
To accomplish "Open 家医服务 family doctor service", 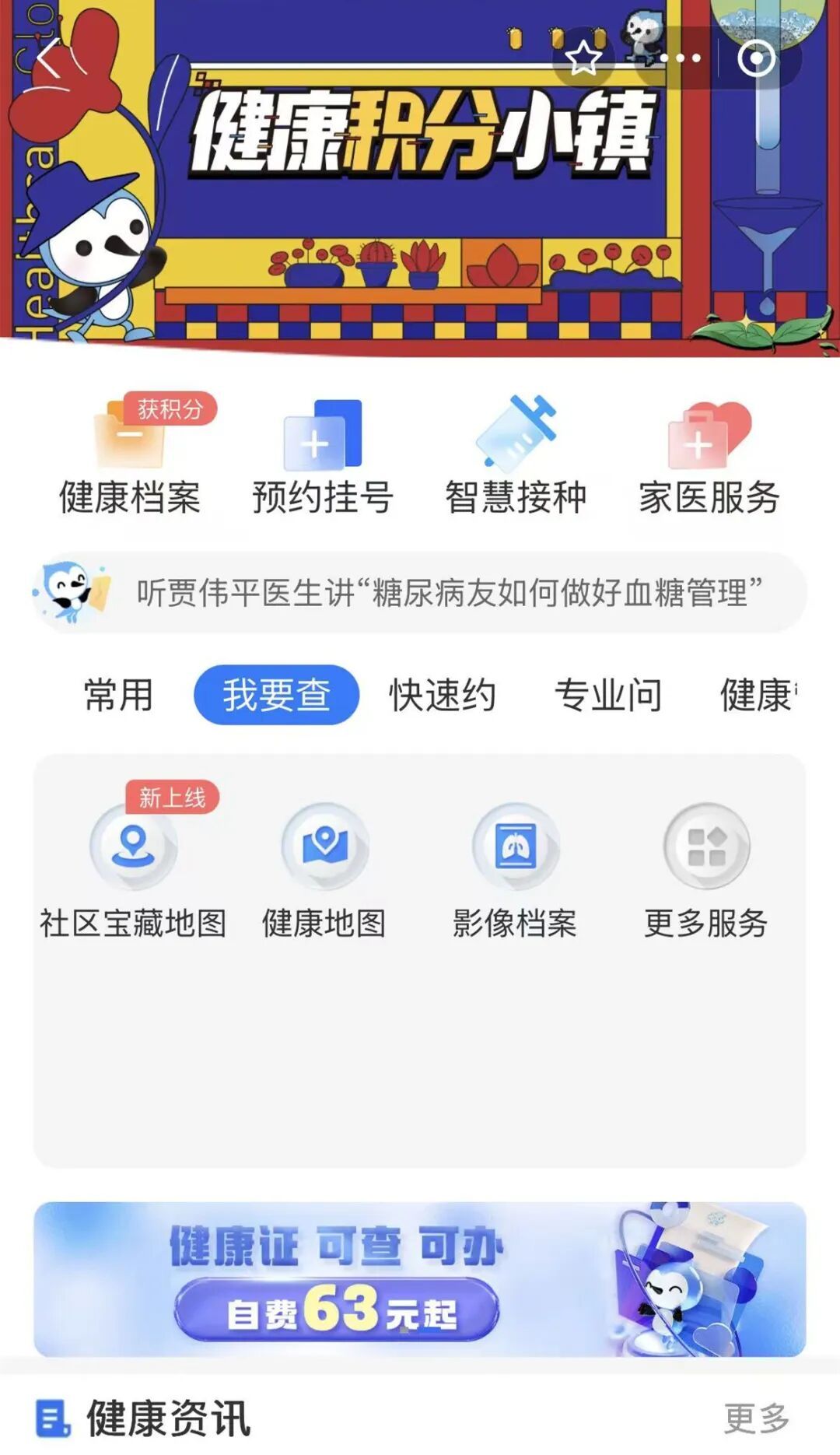I will tap(709, 456).
